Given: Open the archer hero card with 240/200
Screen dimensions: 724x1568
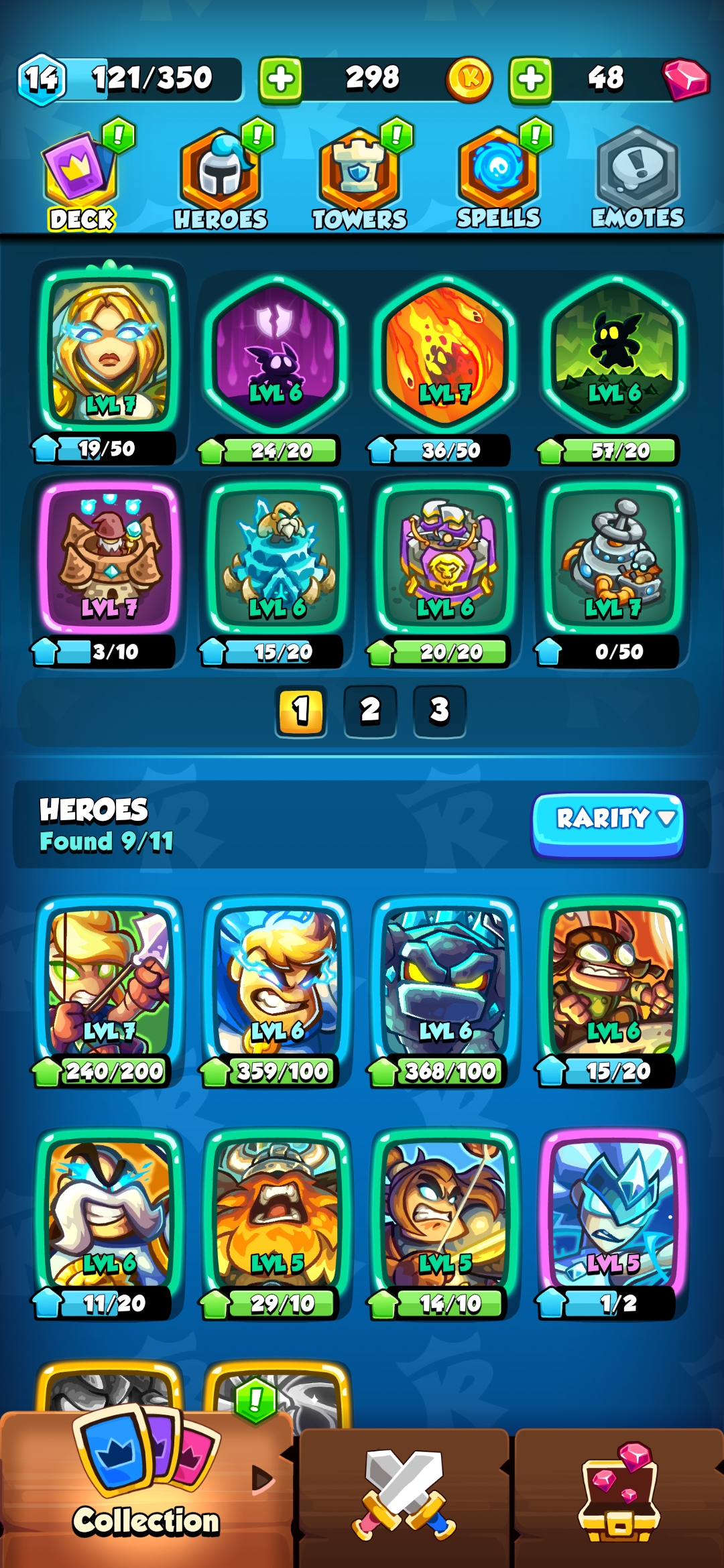Looking at the screenshot, I should (x=109, y=982).
